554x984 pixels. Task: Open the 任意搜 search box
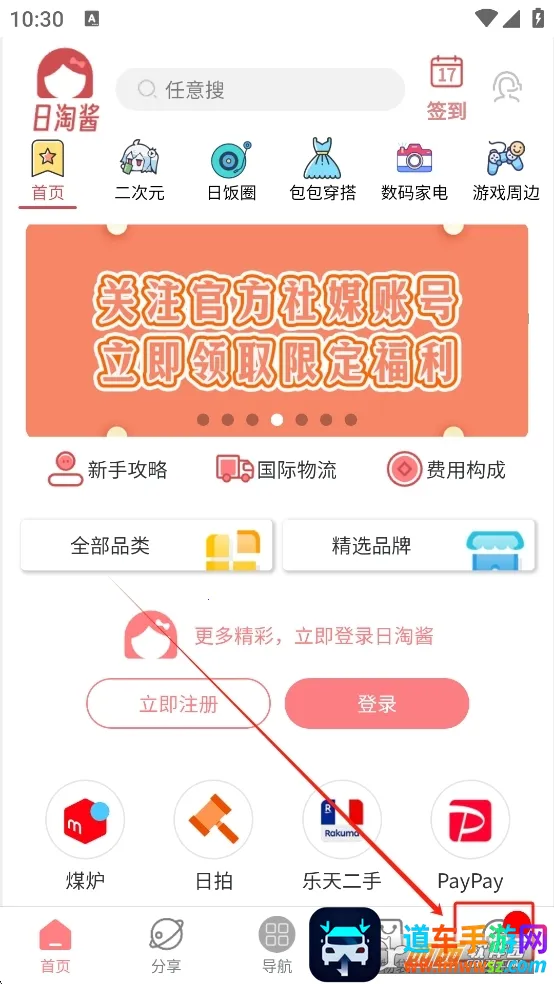coord(260,90)
